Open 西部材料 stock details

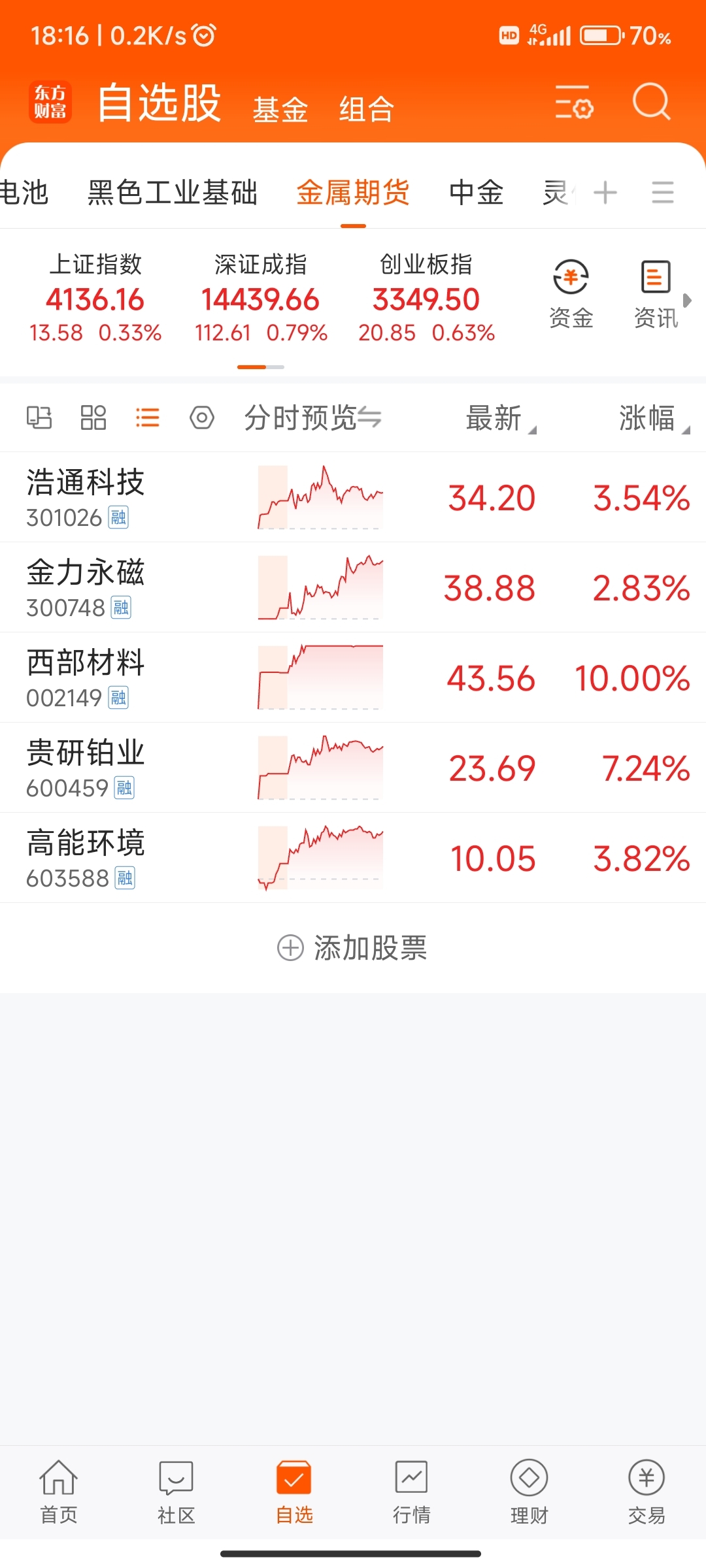pos(86,677)
